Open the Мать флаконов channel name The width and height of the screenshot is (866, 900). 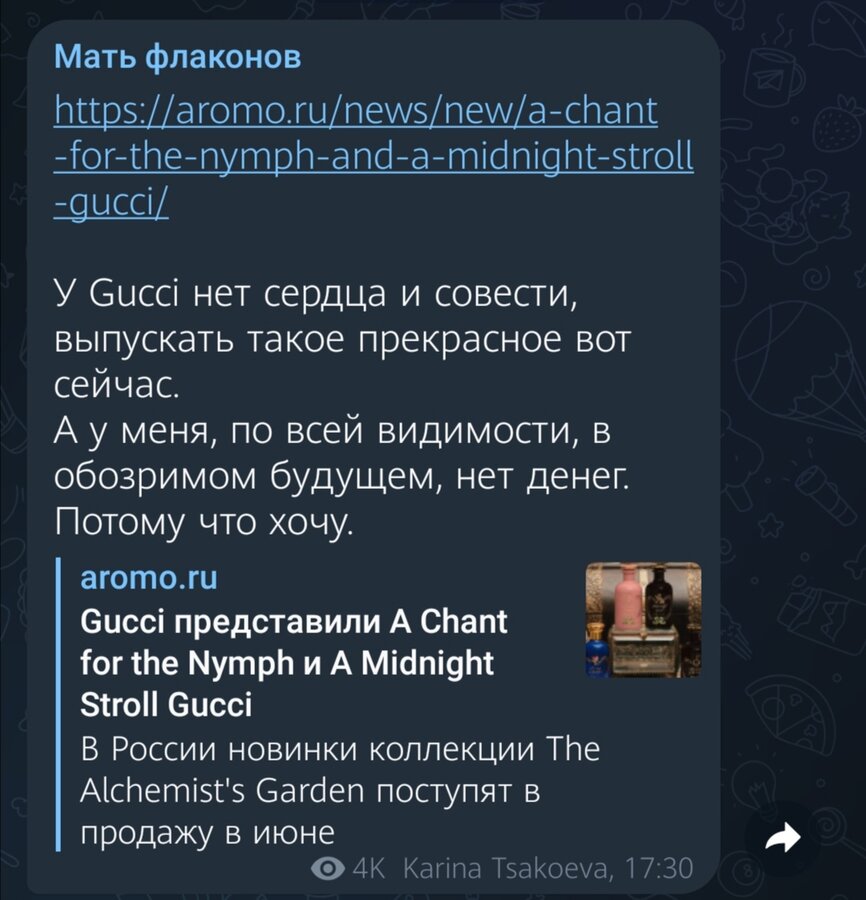point(176,56)
